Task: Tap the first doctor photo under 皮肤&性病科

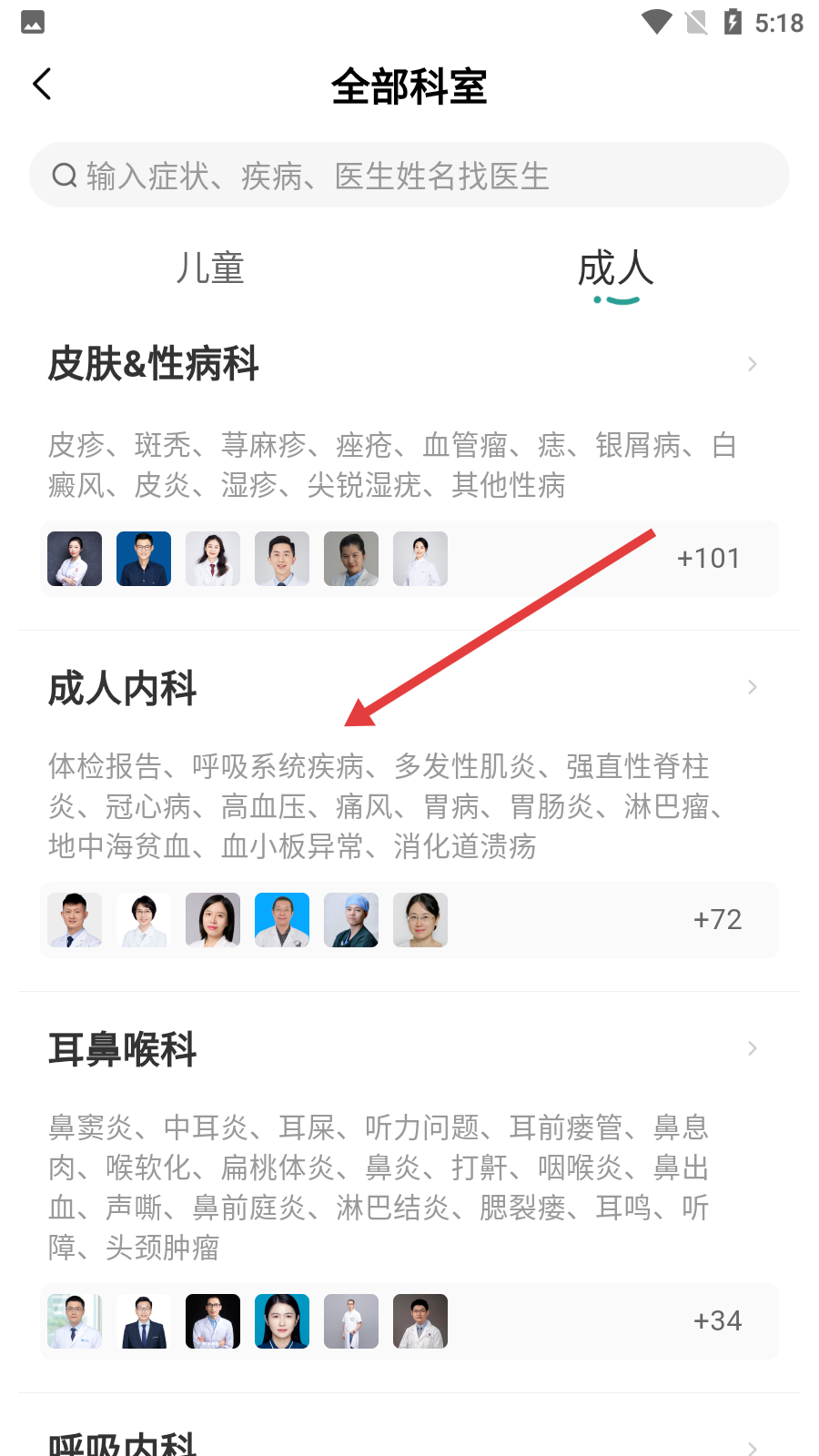Action: tap(75, 559)
